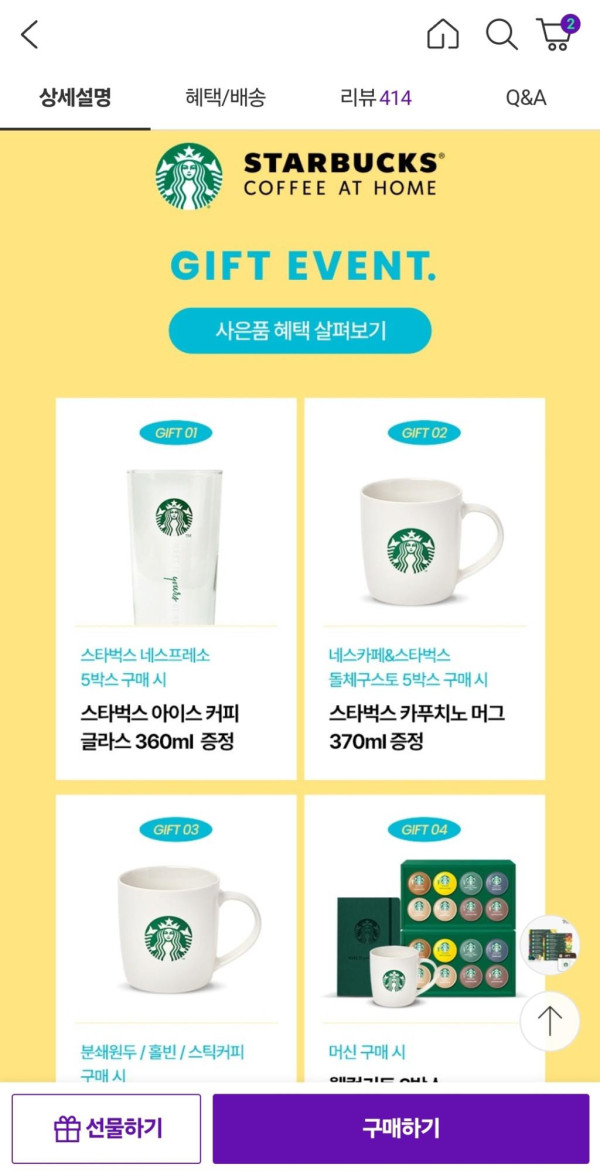This screenshot has height=1175, width=600.
Task: Switch to the Q&A tab
Action: click(525, 98)
